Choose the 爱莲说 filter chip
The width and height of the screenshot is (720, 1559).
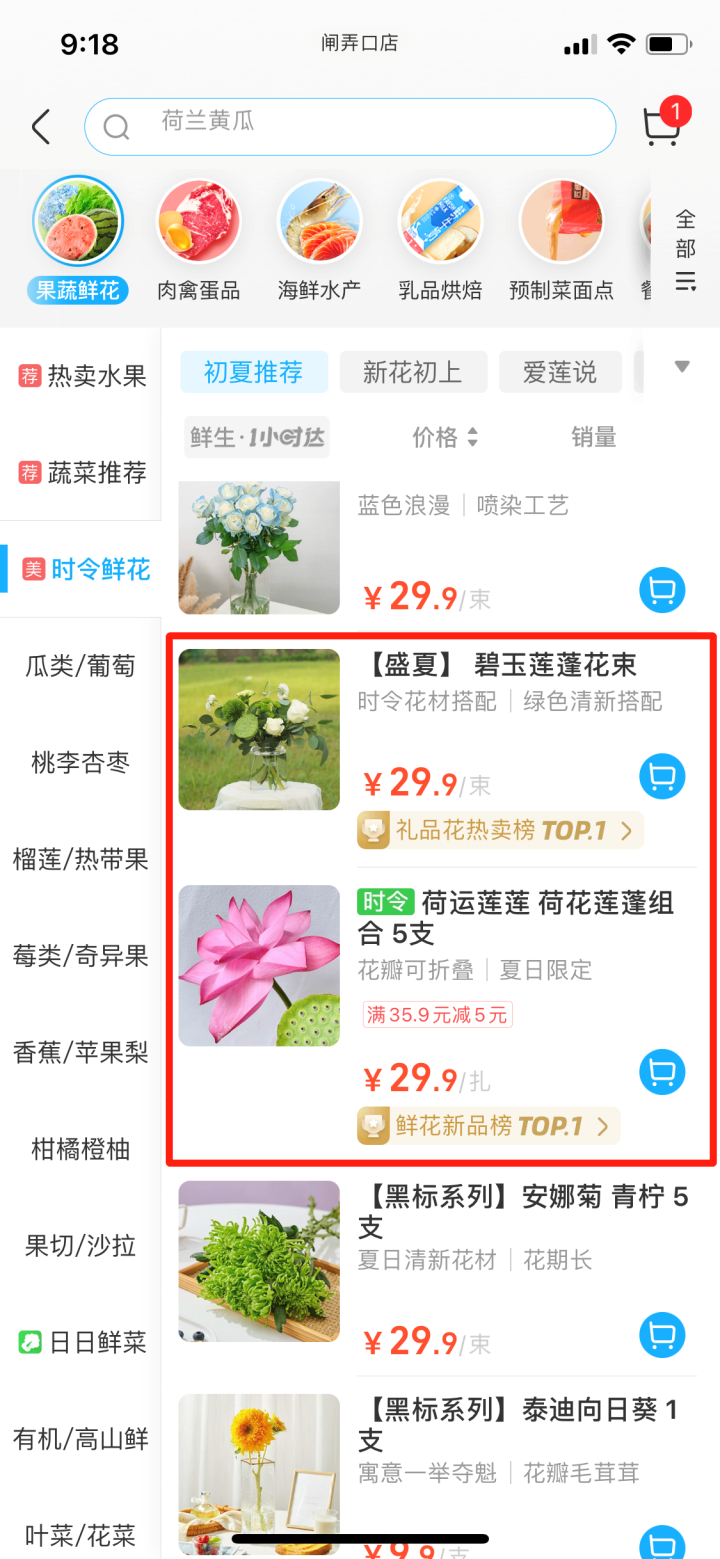pyautogui.click(x=559, y=373)
